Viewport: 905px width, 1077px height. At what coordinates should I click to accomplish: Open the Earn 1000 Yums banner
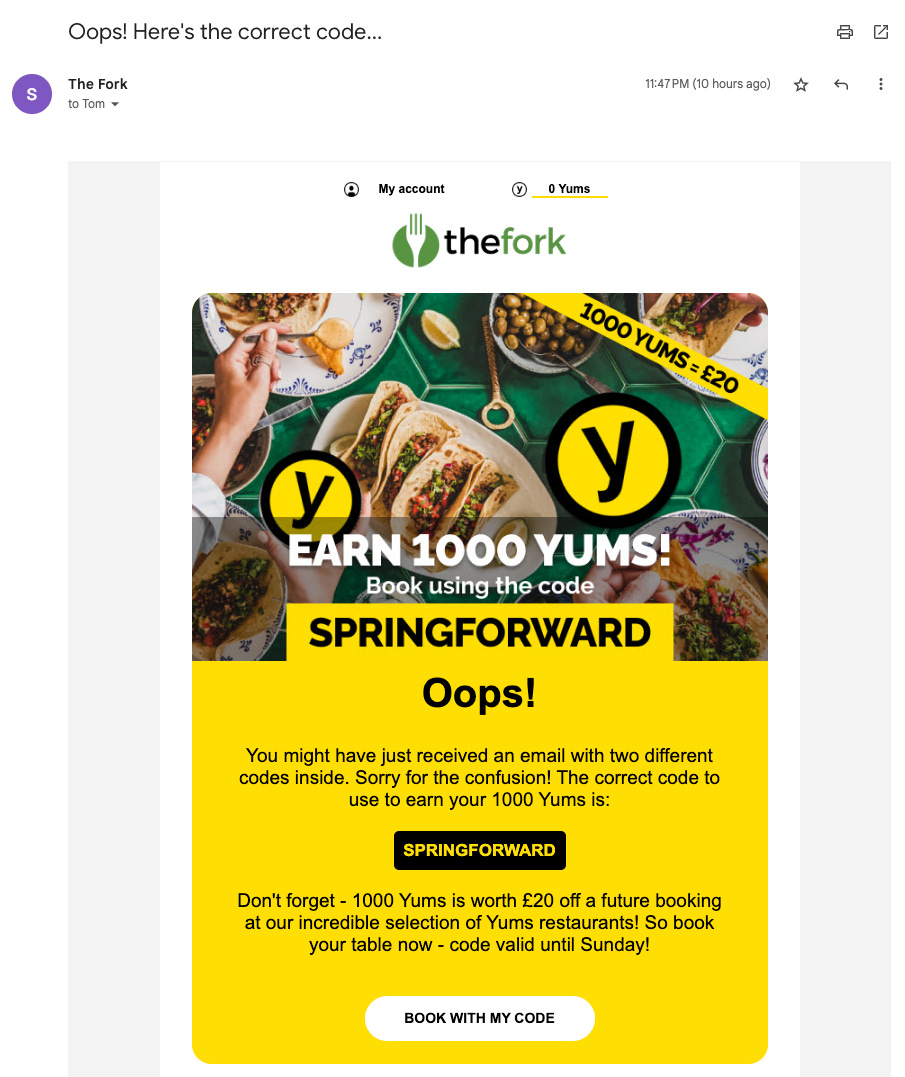tap(479, 476)
